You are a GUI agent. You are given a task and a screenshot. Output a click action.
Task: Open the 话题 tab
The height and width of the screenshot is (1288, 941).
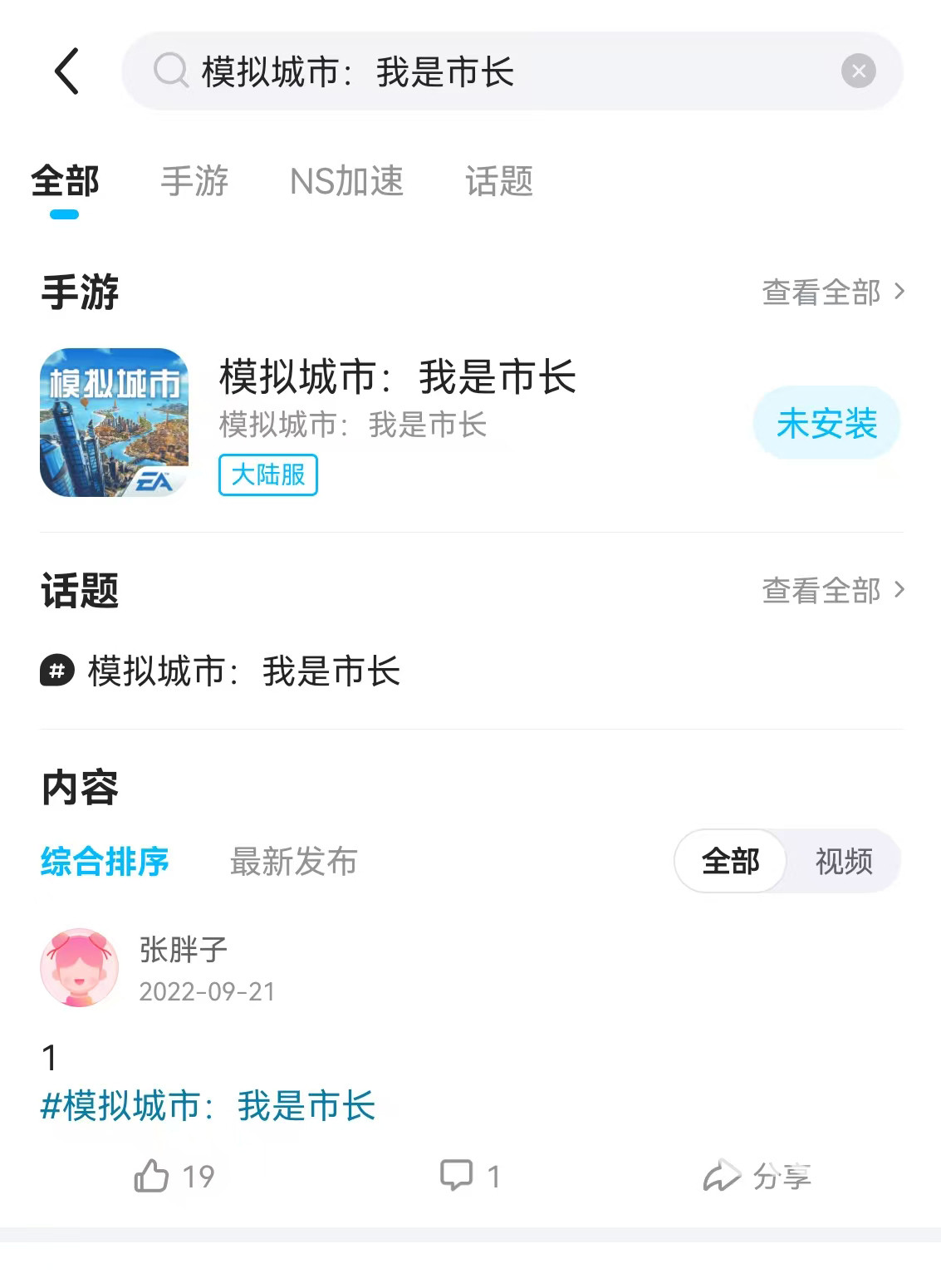(498, 181)
